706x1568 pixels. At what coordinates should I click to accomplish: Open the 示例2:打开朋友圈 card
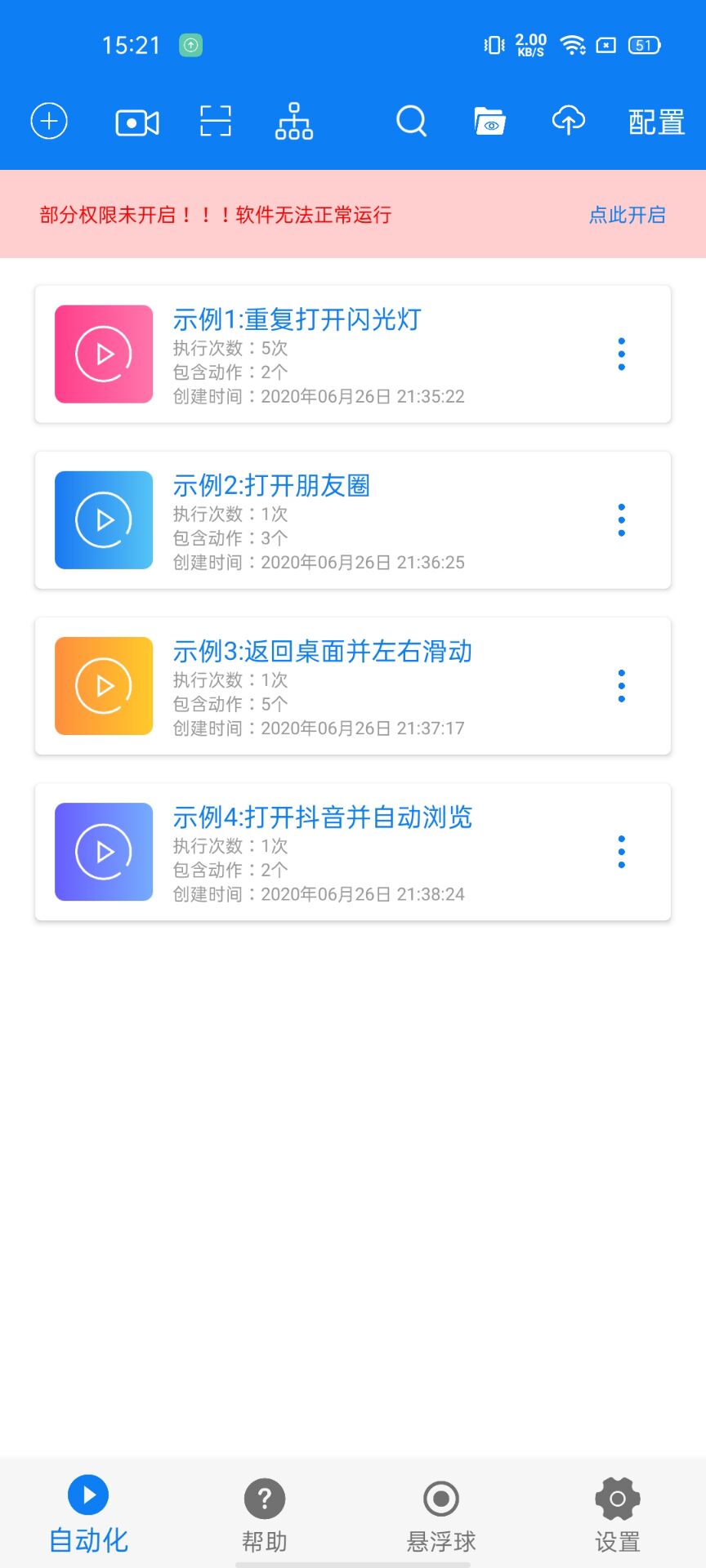coord(353,520)
